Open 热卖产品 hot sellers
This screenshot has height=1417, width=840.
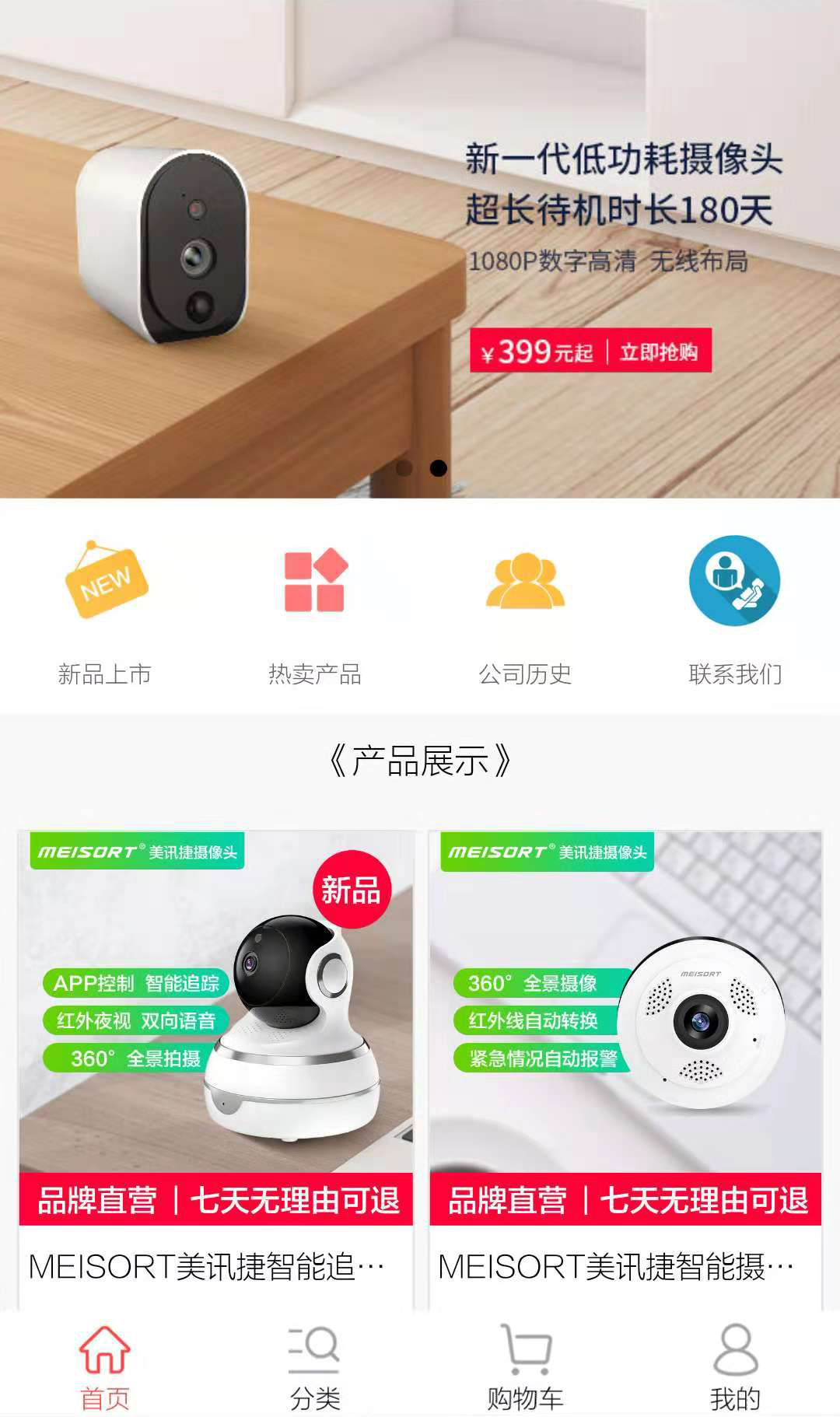(315, 611)
